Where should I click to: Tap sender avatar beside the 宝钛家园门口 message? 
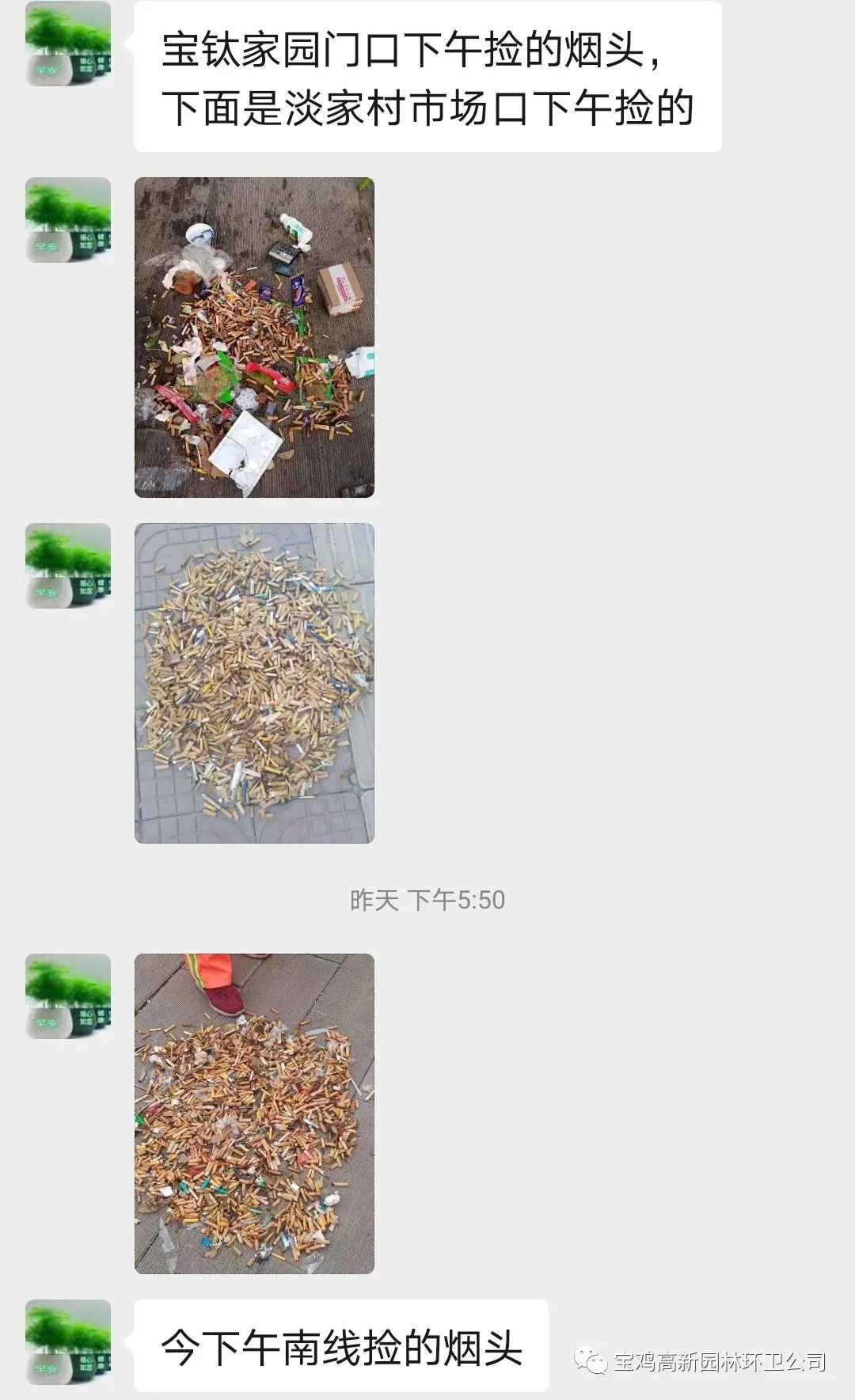coord(68,44)
